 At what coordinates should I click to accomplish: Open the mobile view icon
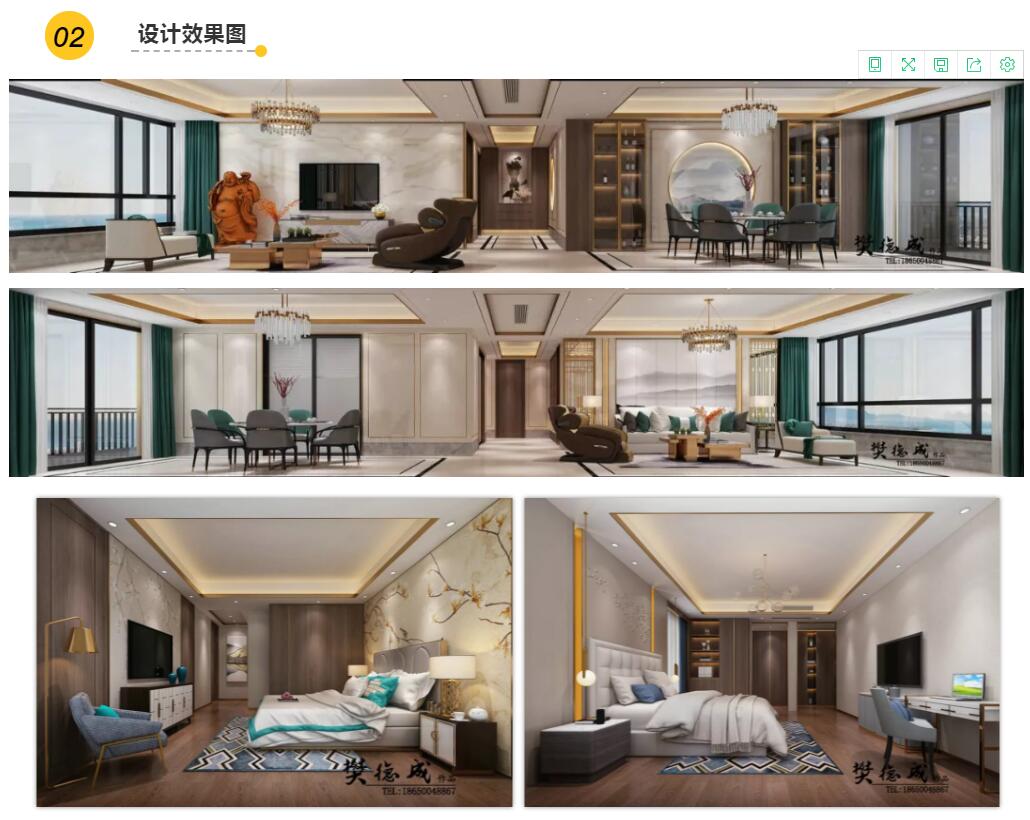875,64
